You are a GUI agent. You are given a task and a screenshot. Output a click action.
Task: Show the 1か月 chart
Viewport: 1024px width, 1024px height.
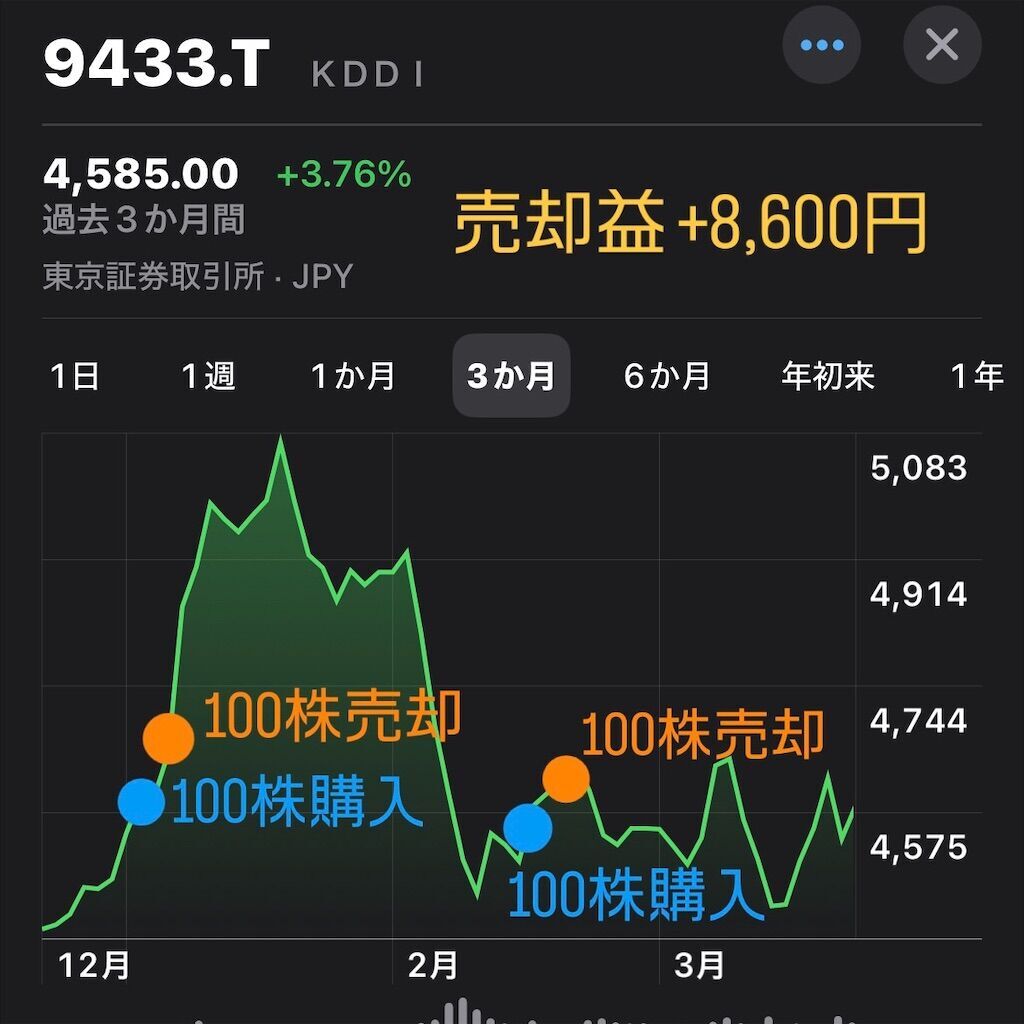coord(352,376)
